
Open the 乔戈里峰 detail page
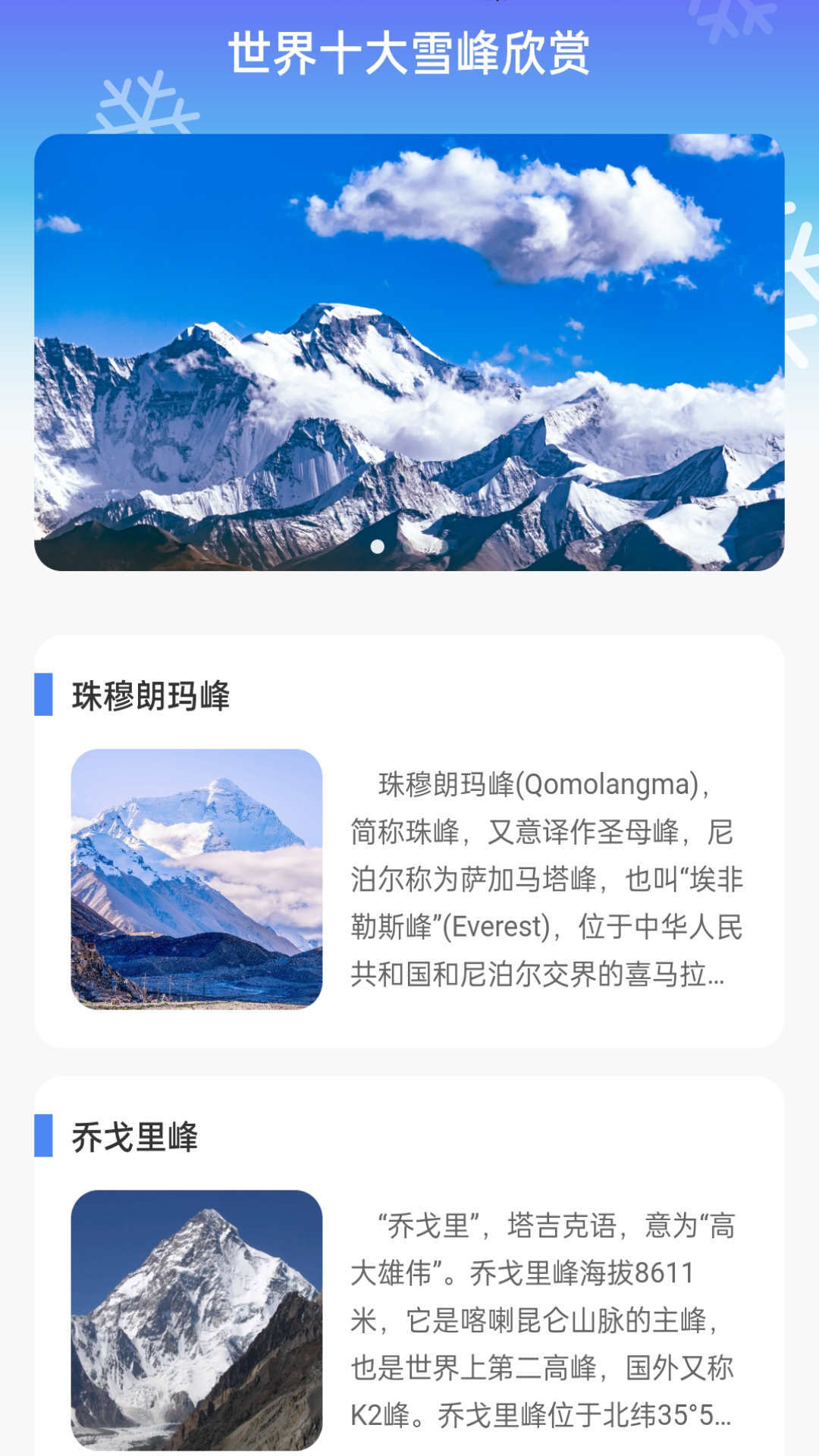409,1289
